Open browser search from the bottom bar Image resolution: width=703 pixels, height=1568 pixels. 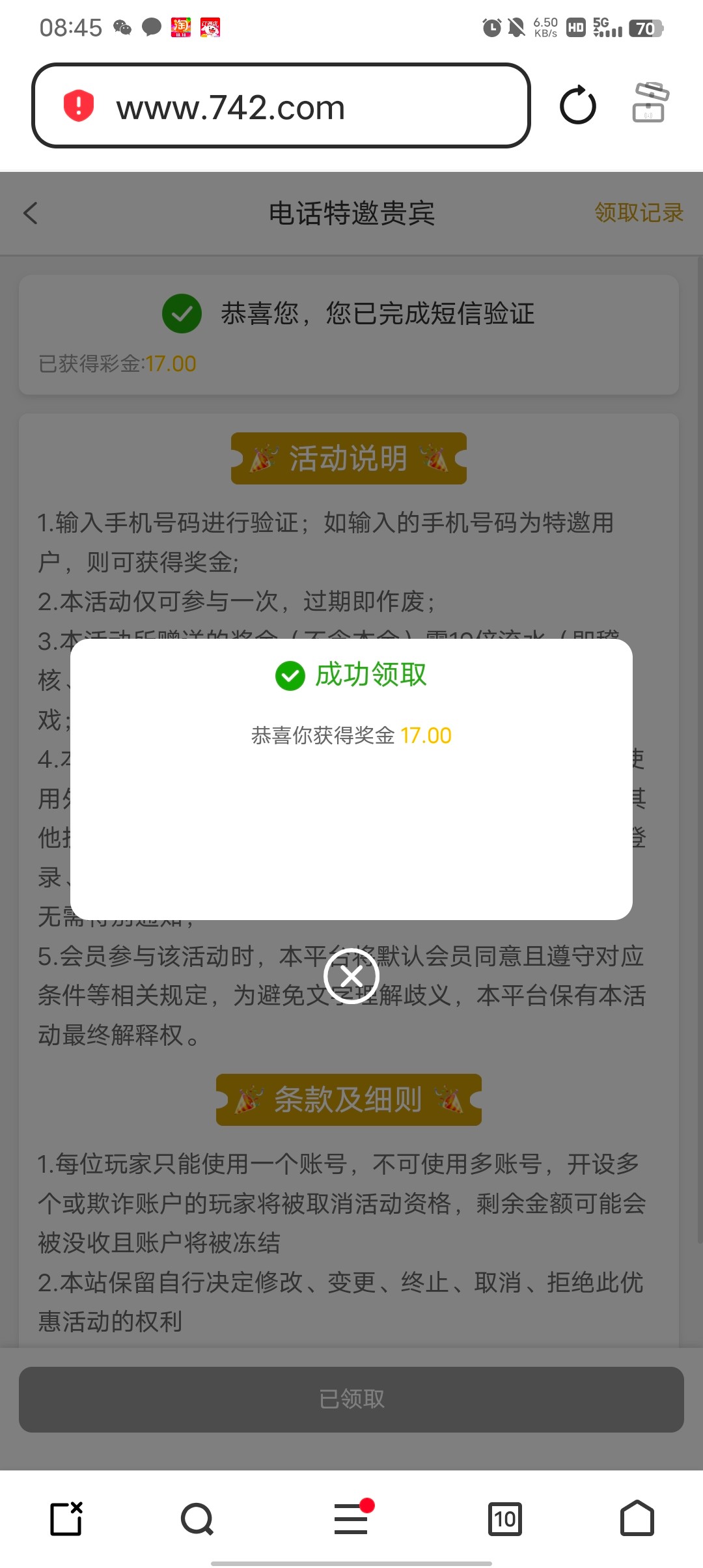click(197, 1519)
